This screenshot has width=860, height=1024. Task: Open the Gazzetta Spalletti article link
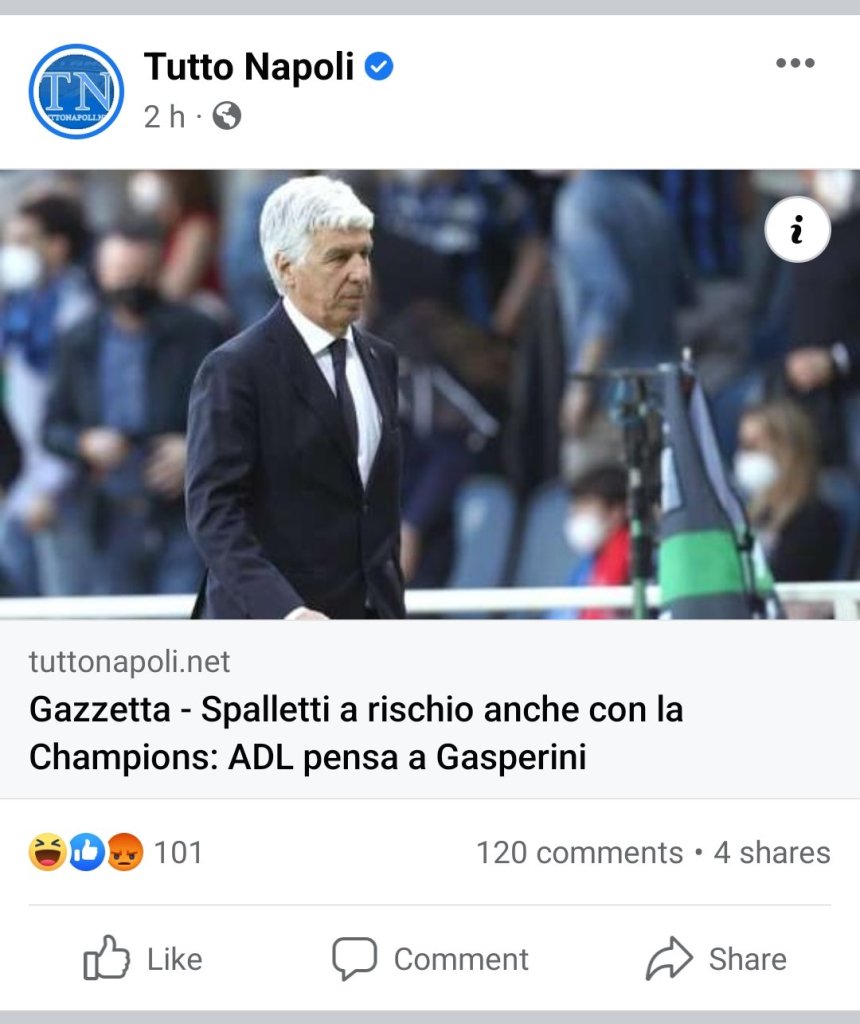pyautogui.click(x=355, y=733)
